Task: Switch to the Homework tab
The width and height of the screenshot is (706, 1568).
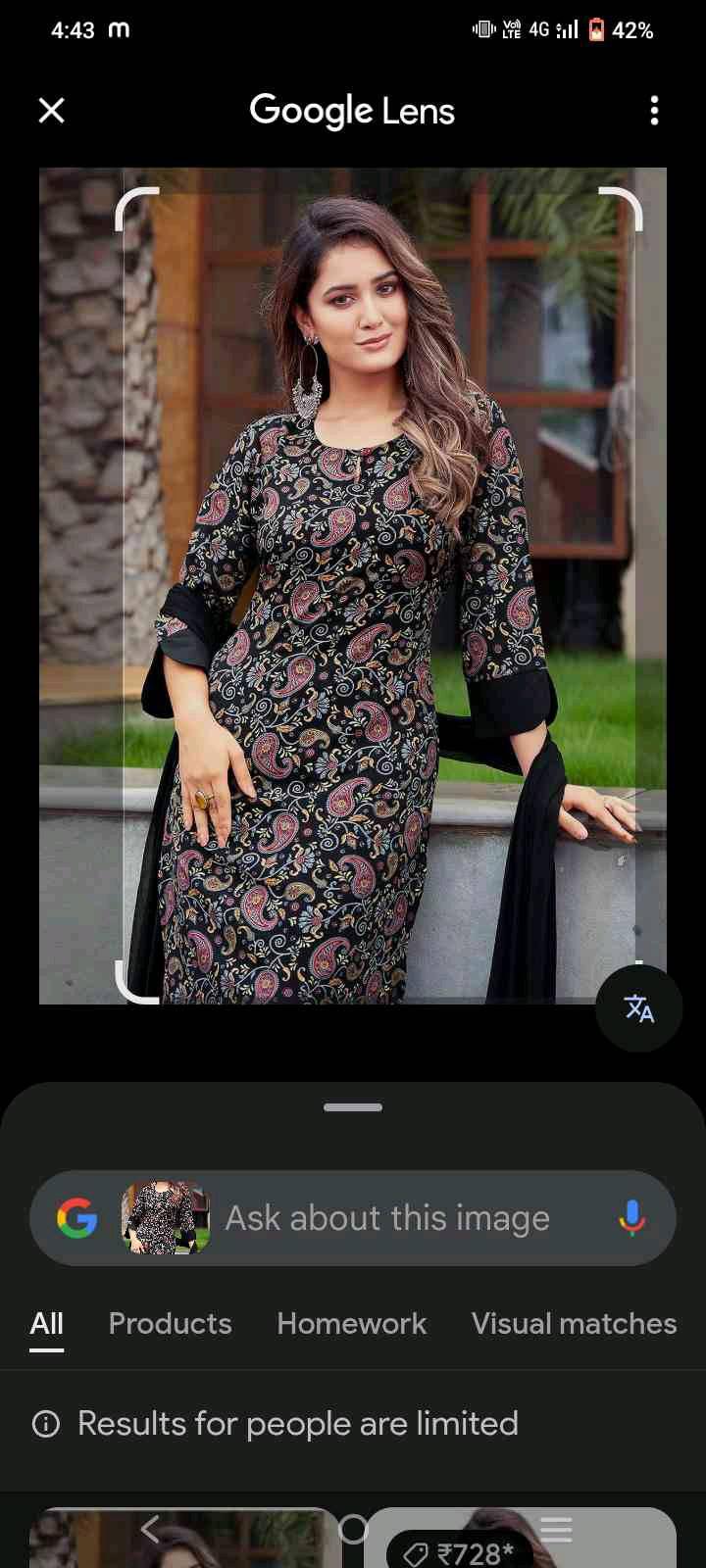Action: (x=351, y=1324)
